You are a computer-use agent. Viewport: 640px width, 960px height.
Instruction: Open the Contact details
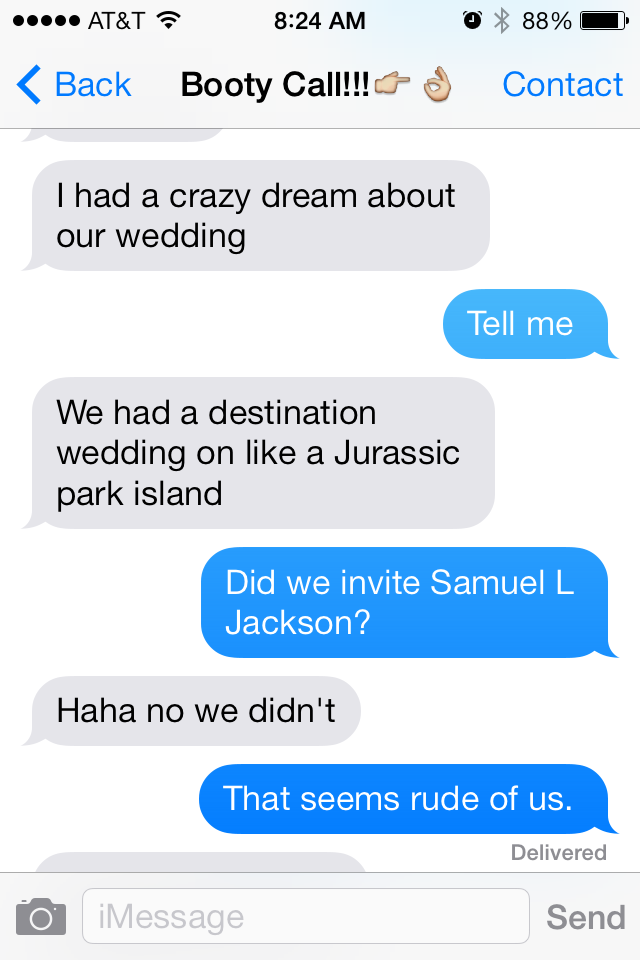point(562,85)
